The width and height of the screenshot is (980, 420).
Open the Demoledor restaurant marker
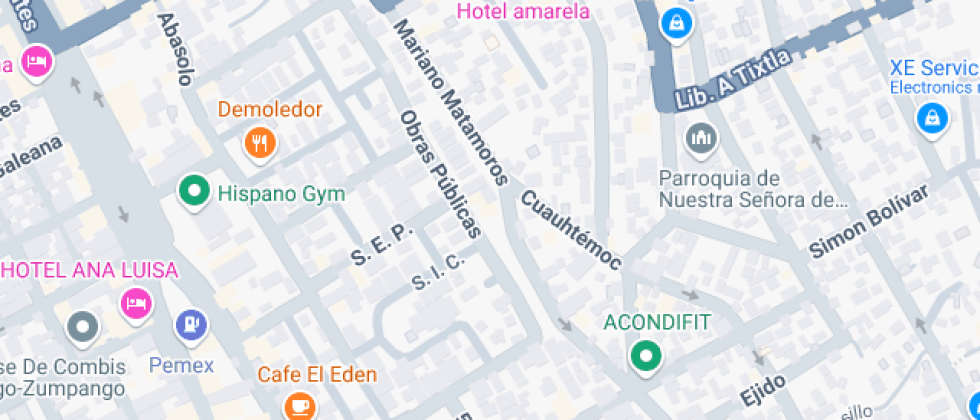(260, 142)
